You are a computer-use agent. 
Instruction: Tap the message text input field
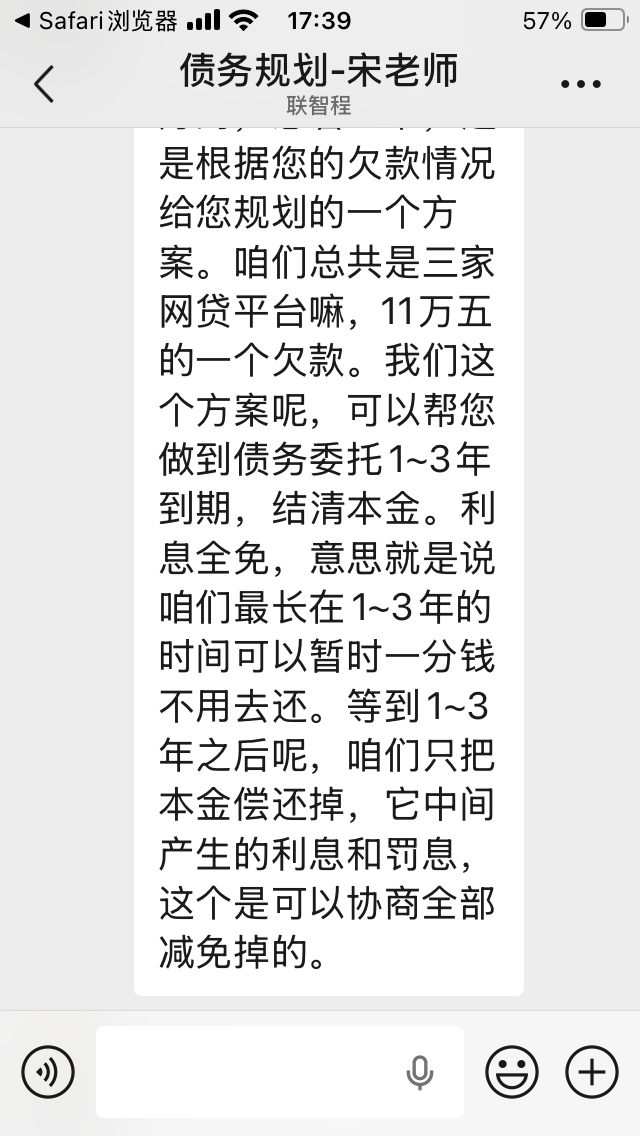[x=250, y=1072]
